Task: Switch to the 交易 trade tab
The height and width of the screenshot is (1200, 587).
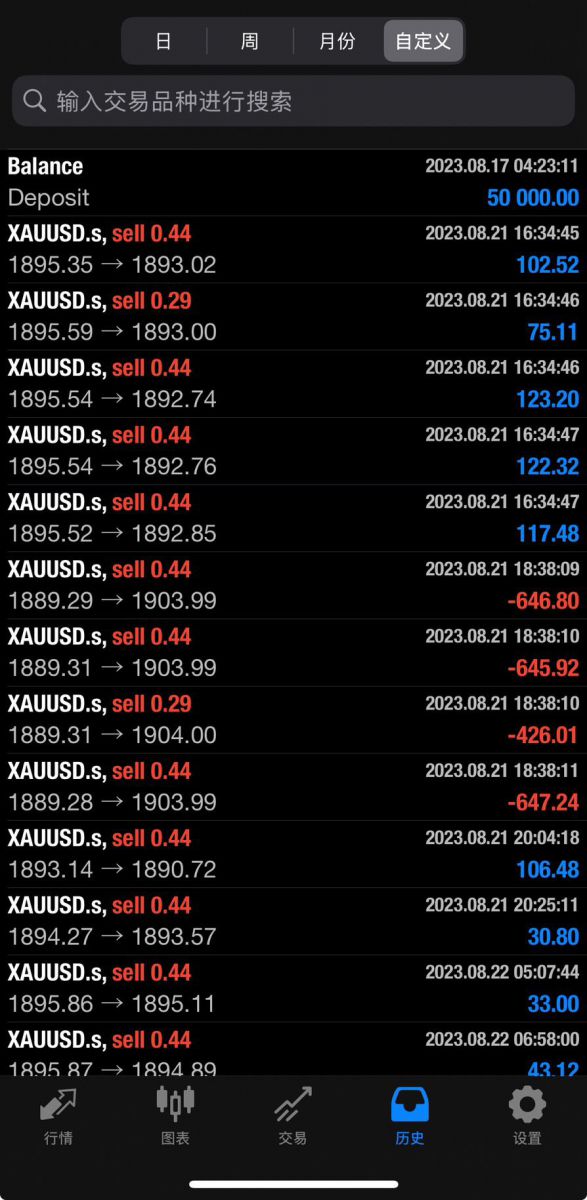Action: click(x=292, y=1115)
